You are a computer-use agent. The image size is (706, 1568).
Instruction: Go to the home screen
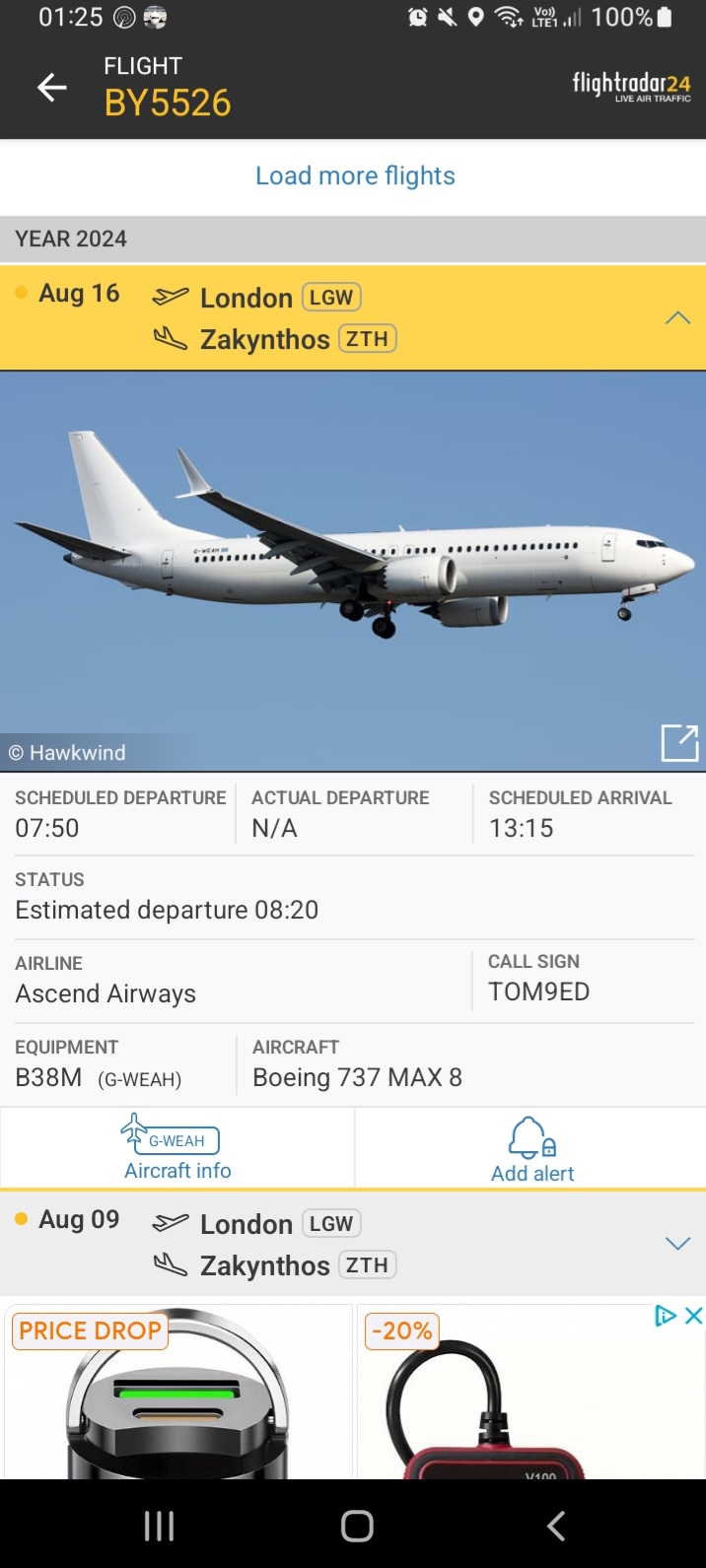click(357, 1526)
